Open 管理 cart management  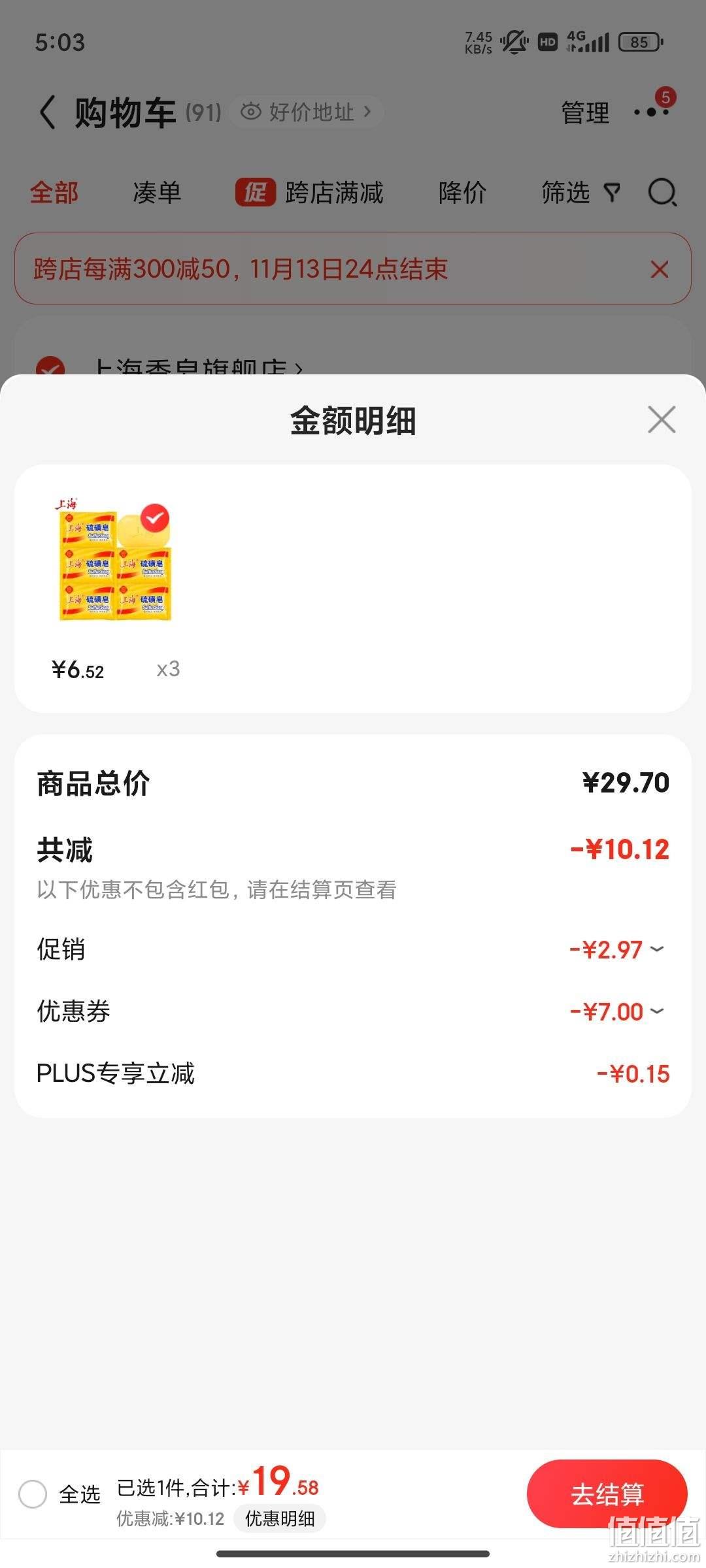click(585, 112)
